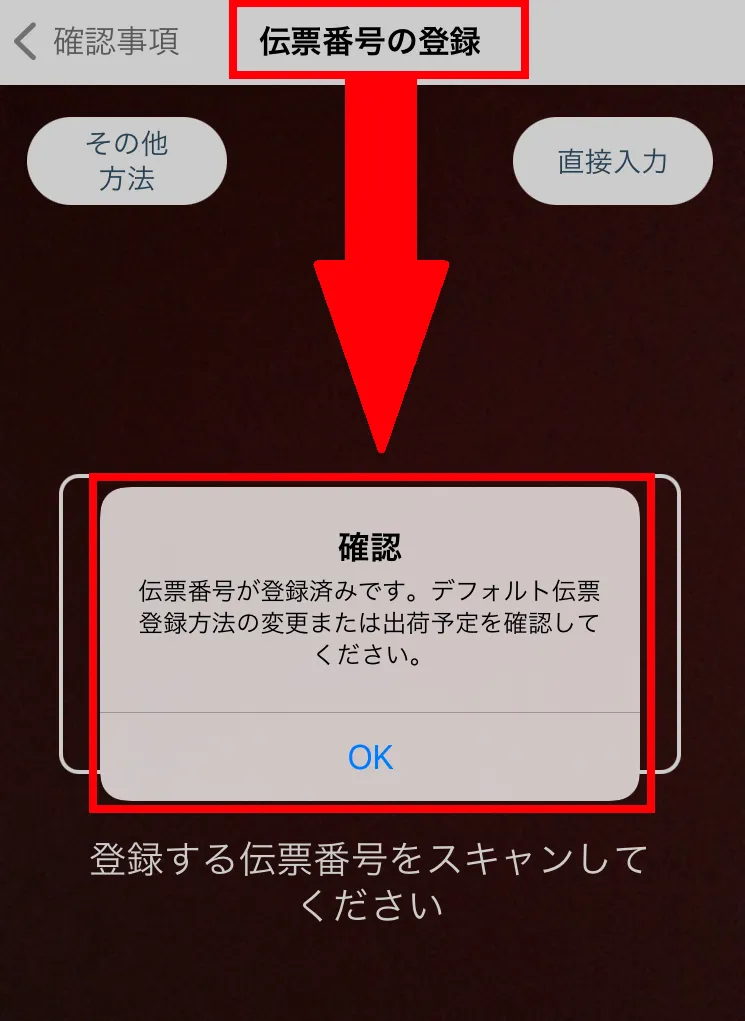Open その他方法 options

coord(127,161)
